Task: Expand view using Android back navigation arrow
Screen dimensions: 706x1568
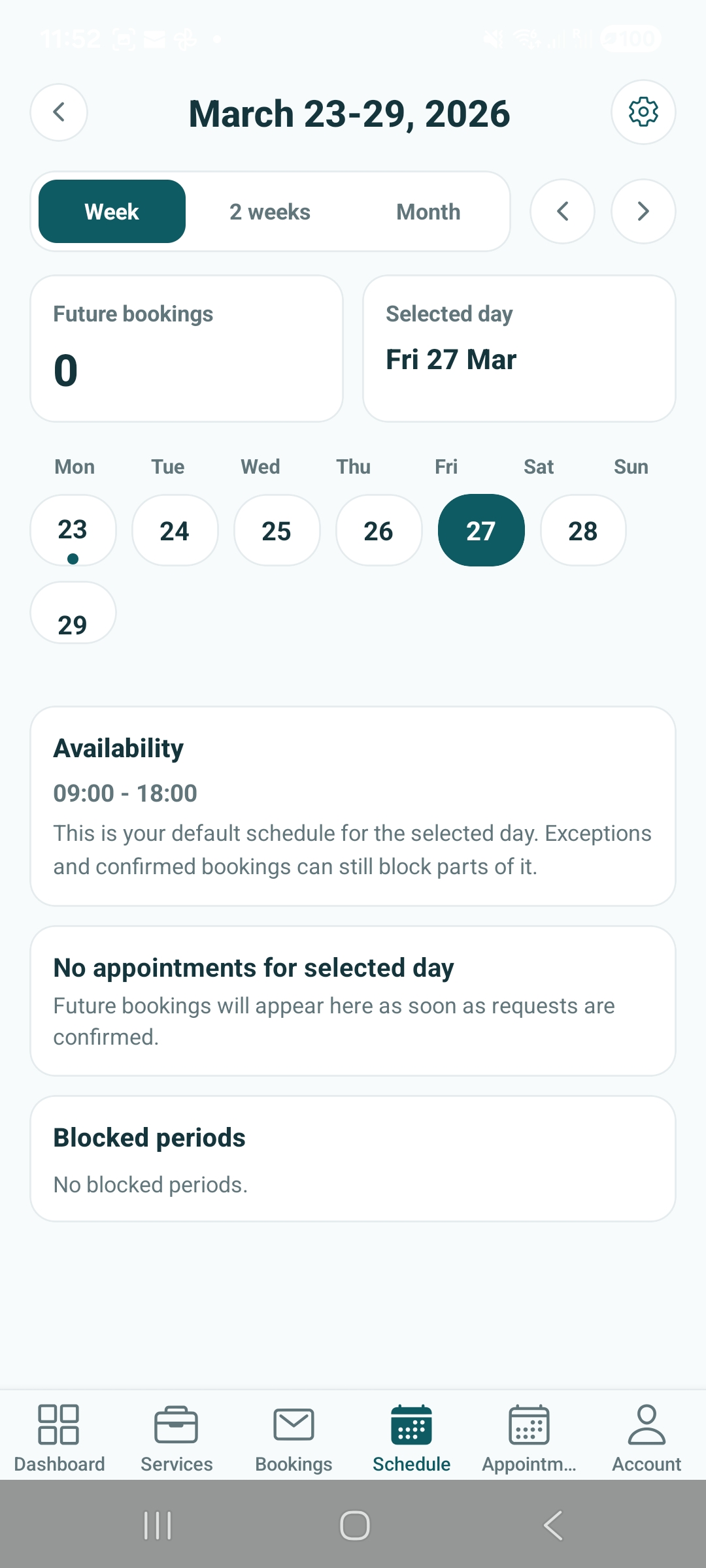Action: click(x=551, y=1526)
